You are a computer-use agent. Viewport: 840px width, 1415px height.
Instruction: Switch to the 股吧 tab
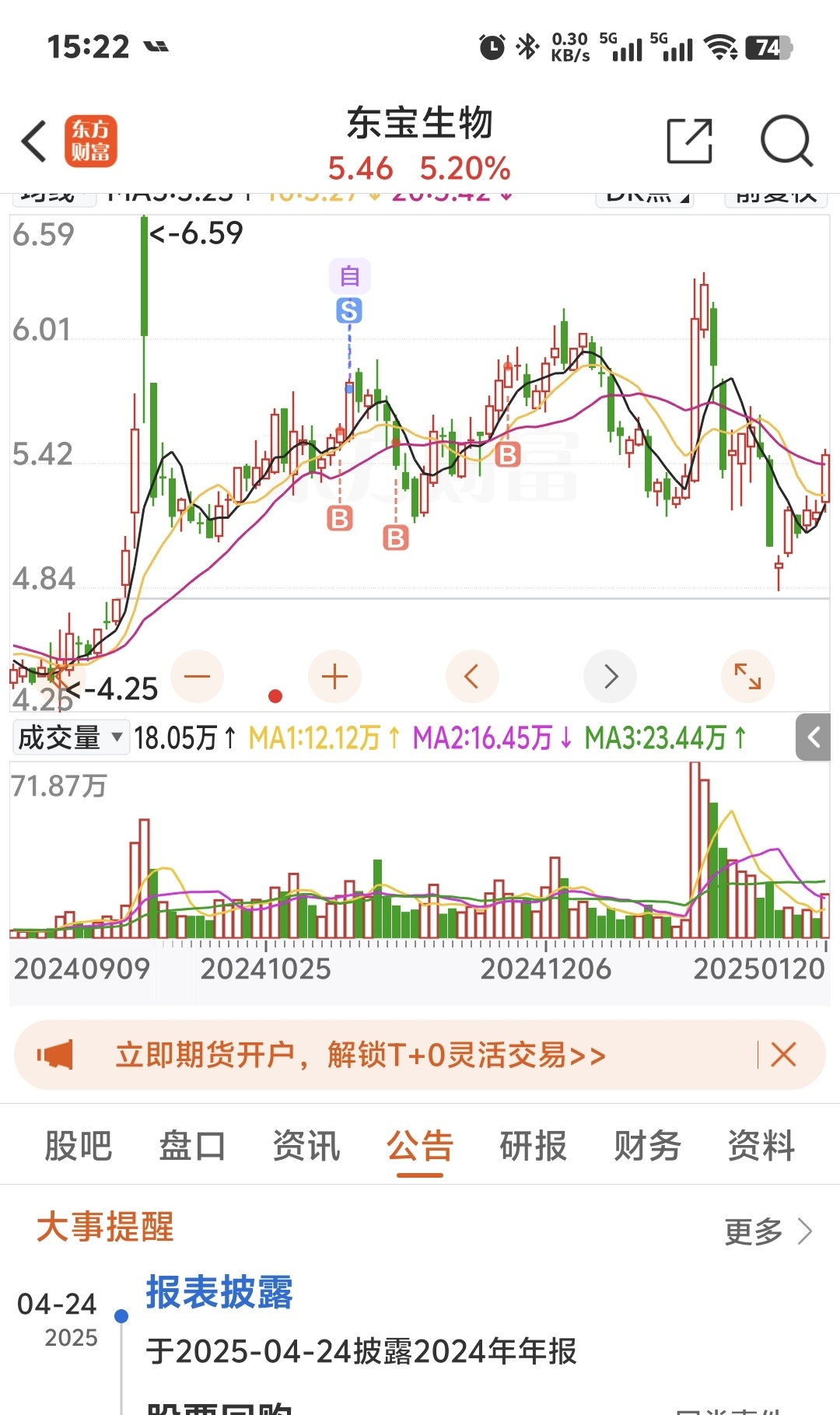click(79, 1146)
